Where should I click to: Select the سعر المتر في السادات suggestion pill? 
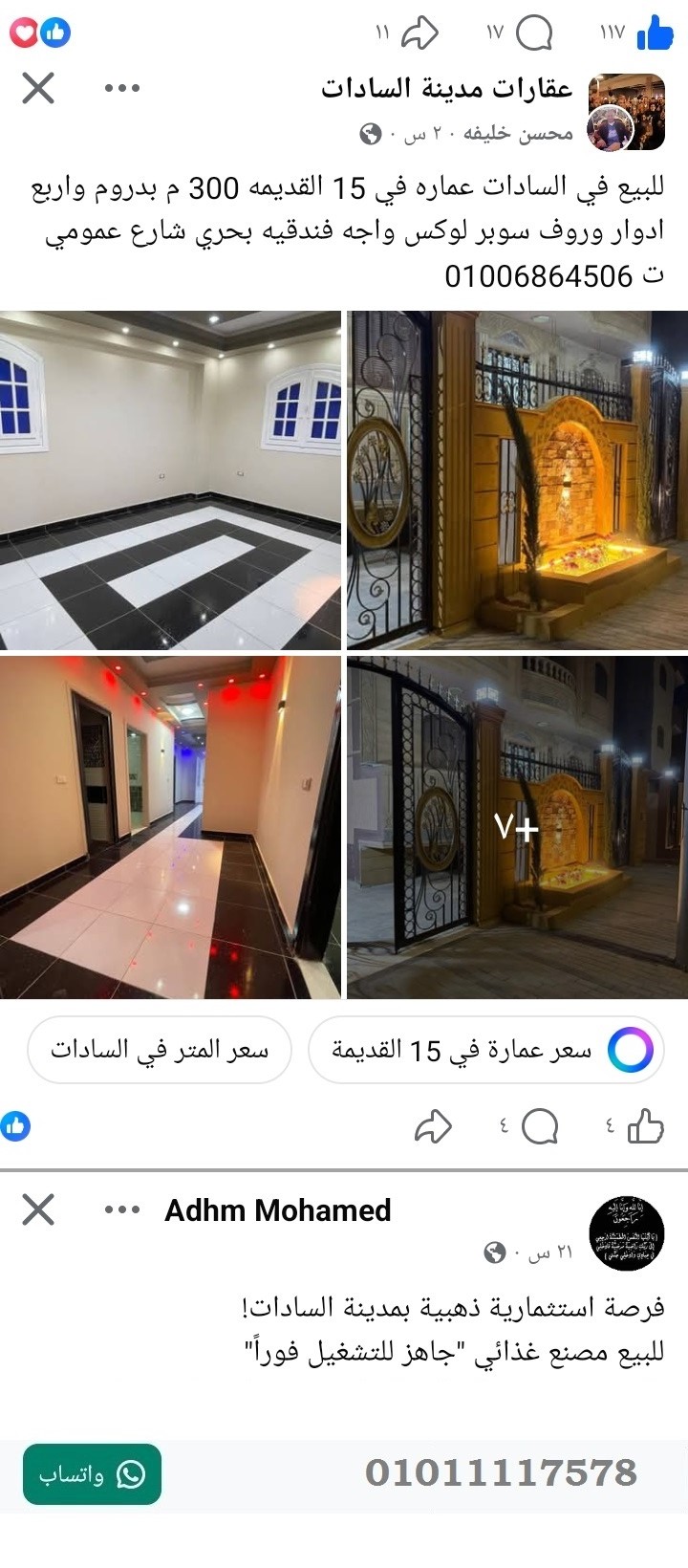point(159,1050)
